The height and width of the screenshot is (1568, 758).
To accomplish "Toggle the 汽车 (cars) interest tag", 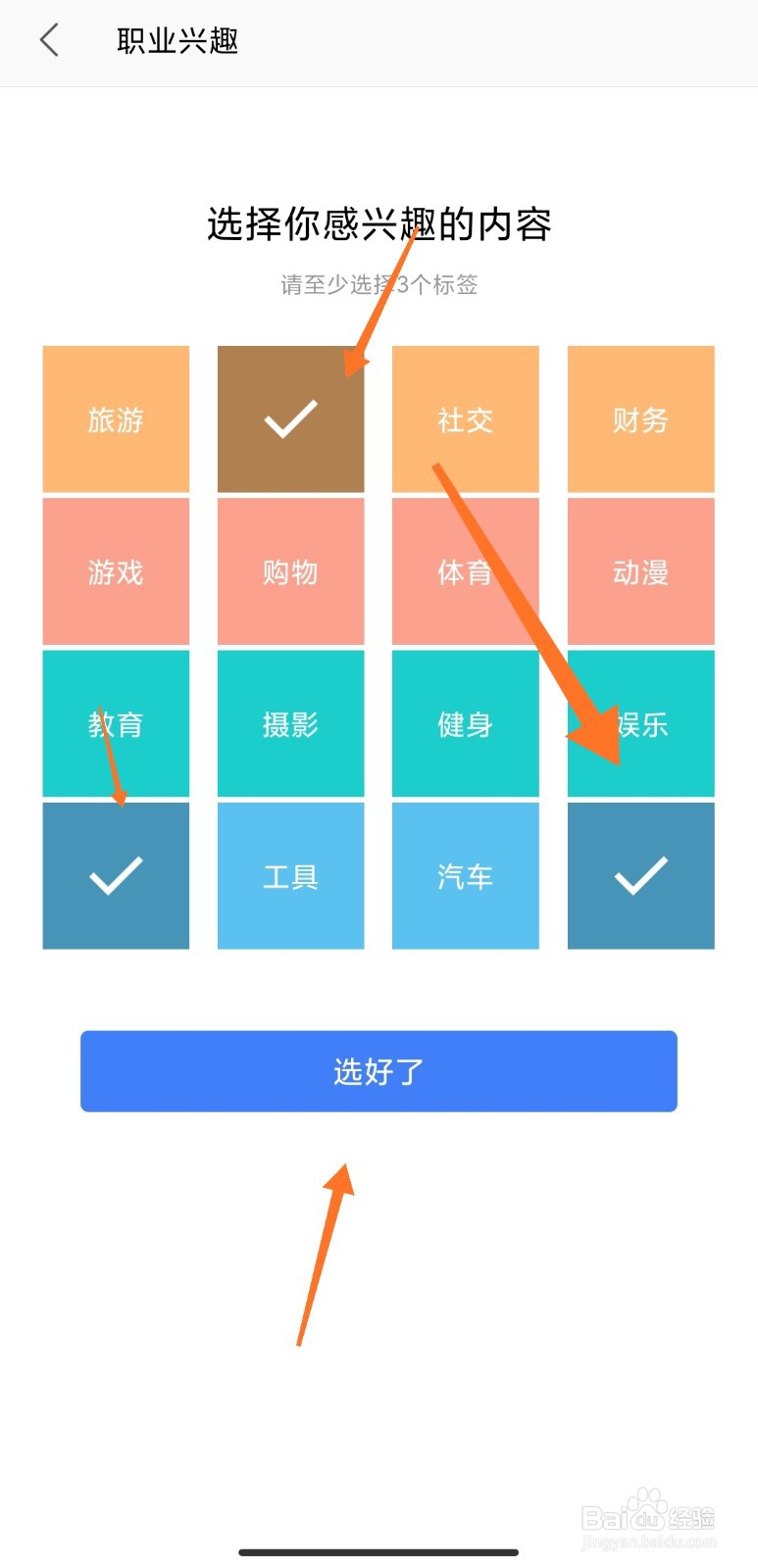I will point(465,875).
